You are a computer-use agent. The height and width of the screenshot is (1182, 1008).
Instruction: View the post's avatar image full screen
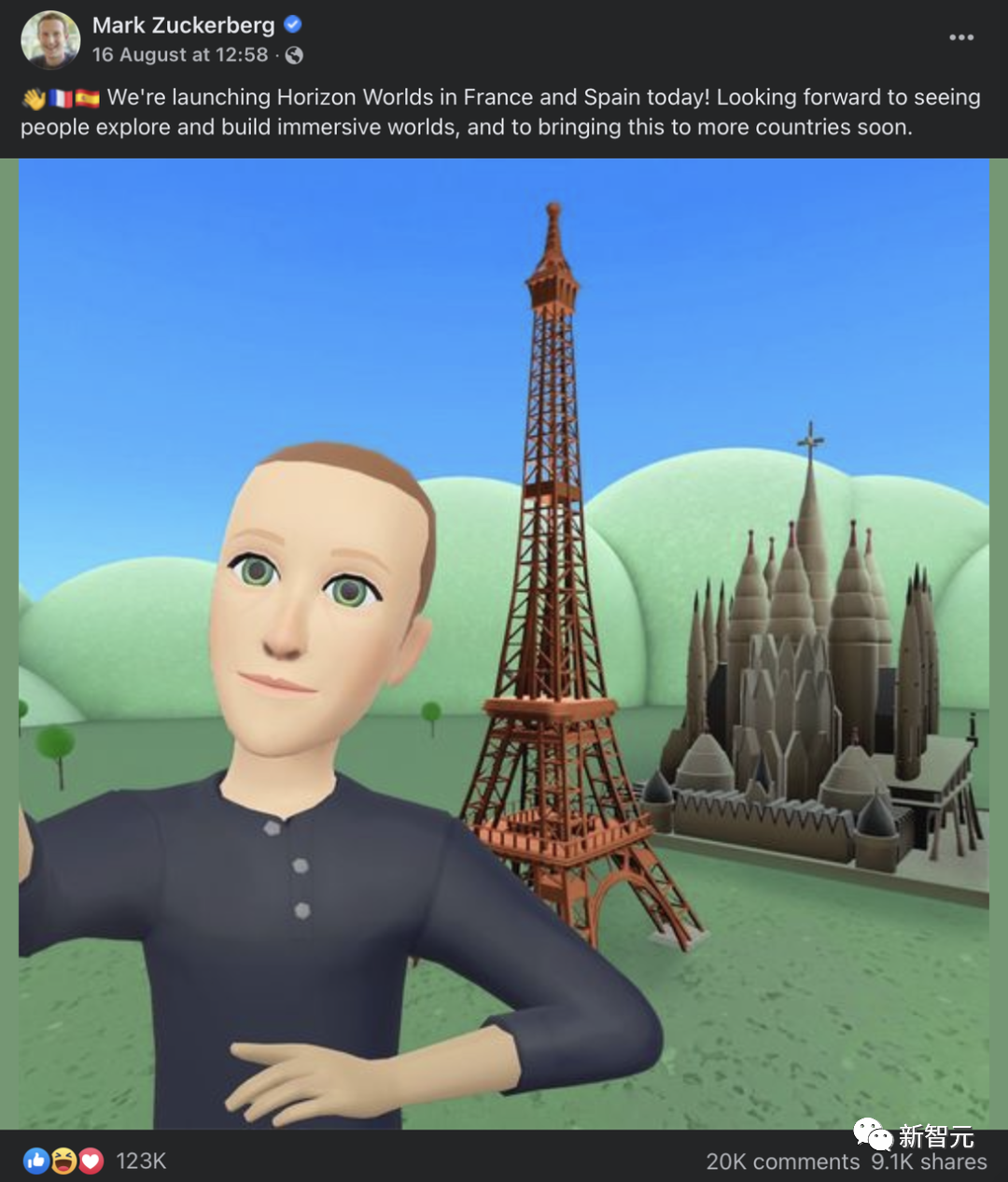tap(504, 644)
